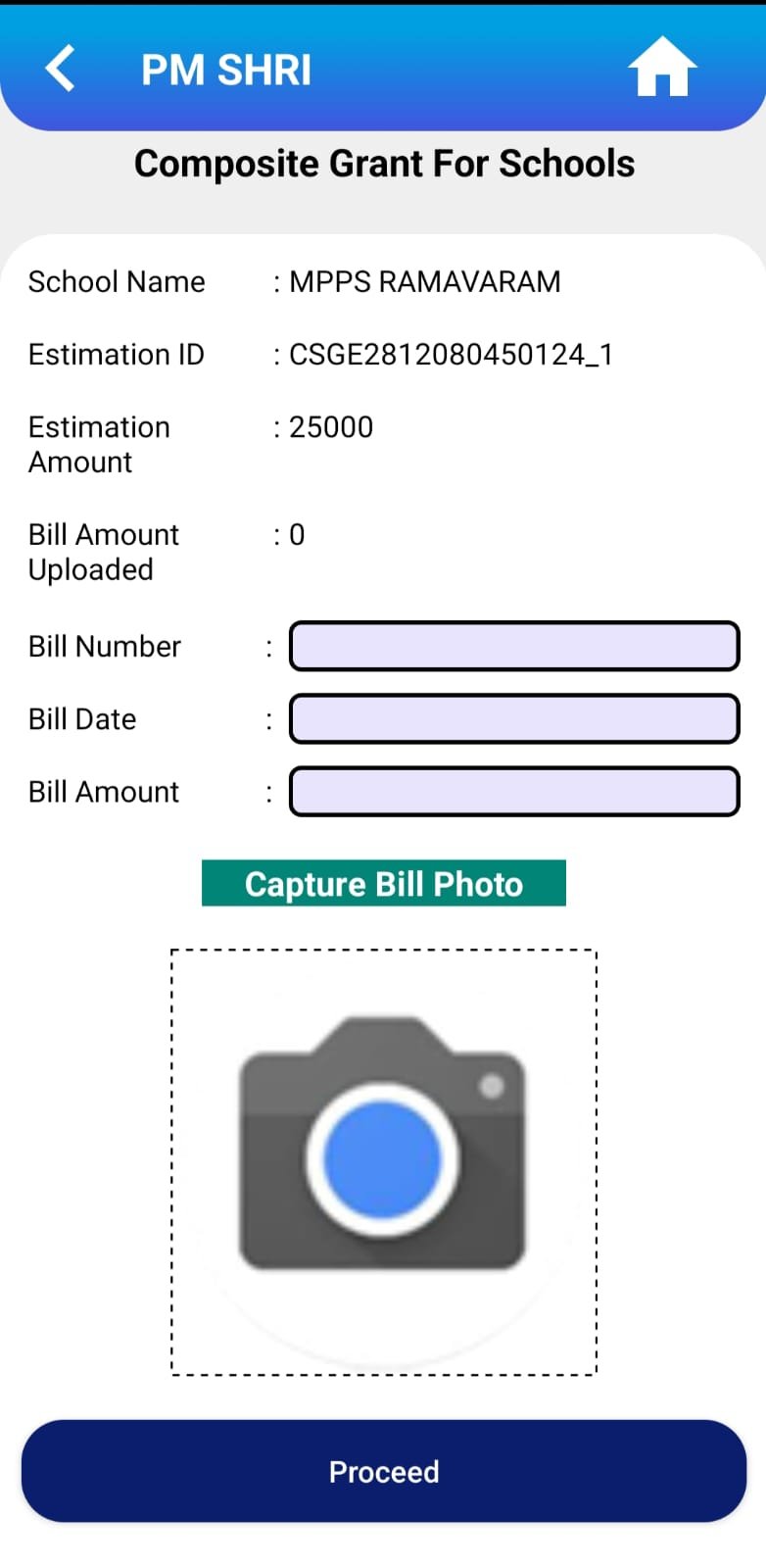Open the home icon in header
Screen dimensions: 766x1568
[x=662, y=67]
